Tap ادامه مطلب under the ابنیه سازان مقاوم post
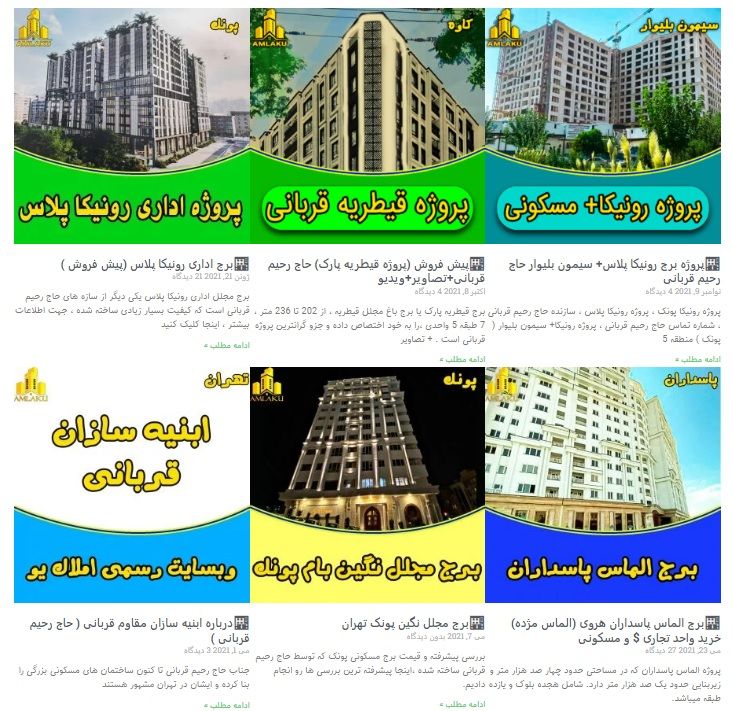This screenshot has height=711, width=733. [x=227, y=704]
